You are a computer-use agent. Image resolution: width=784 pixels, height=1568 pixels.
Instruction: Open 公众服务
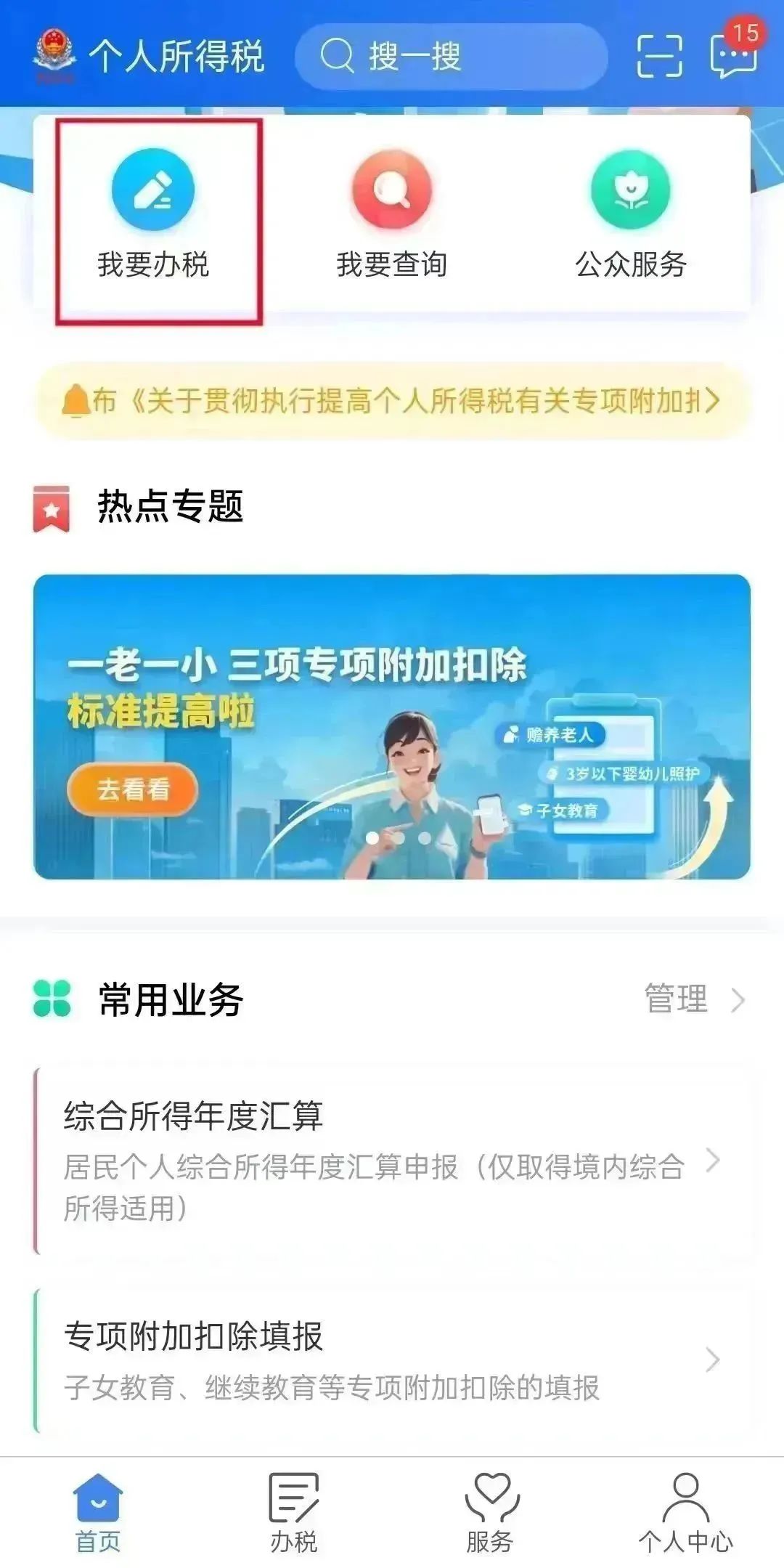(631, 216)
